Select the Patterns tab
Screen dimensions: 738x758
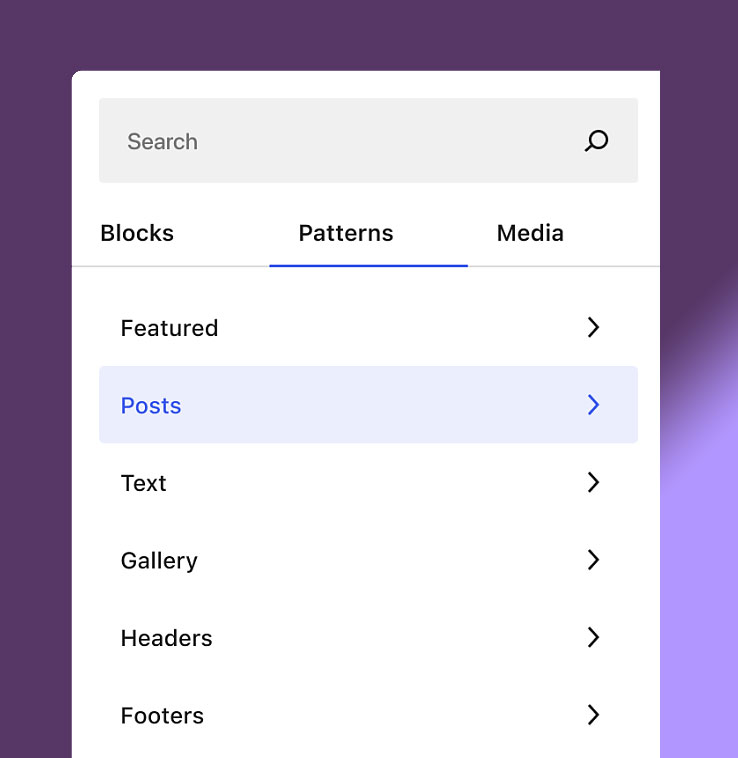[x=346, y=233]
